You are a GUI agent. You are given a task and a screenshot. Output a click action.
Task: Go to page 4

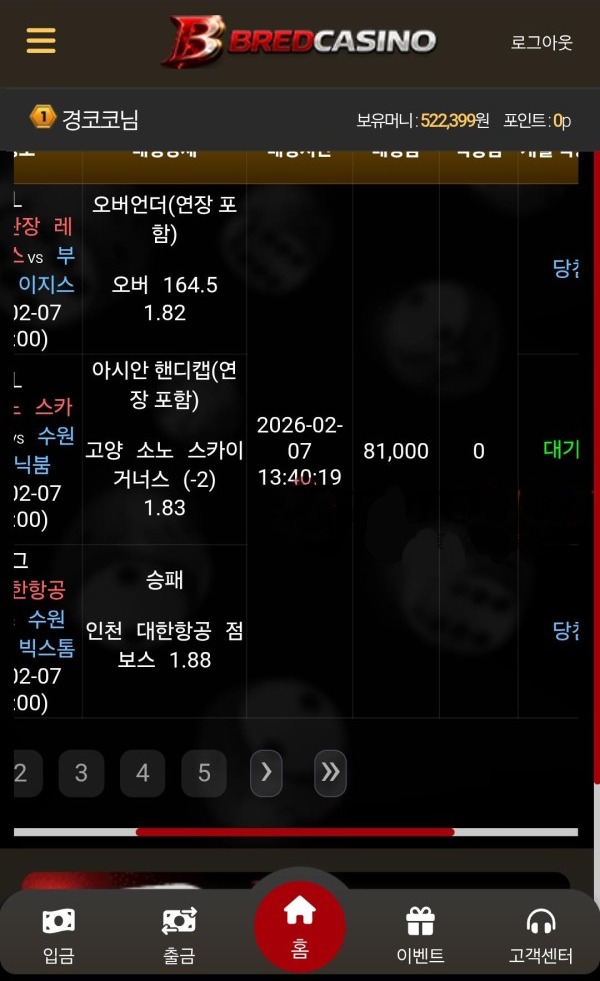click(142, 773)
